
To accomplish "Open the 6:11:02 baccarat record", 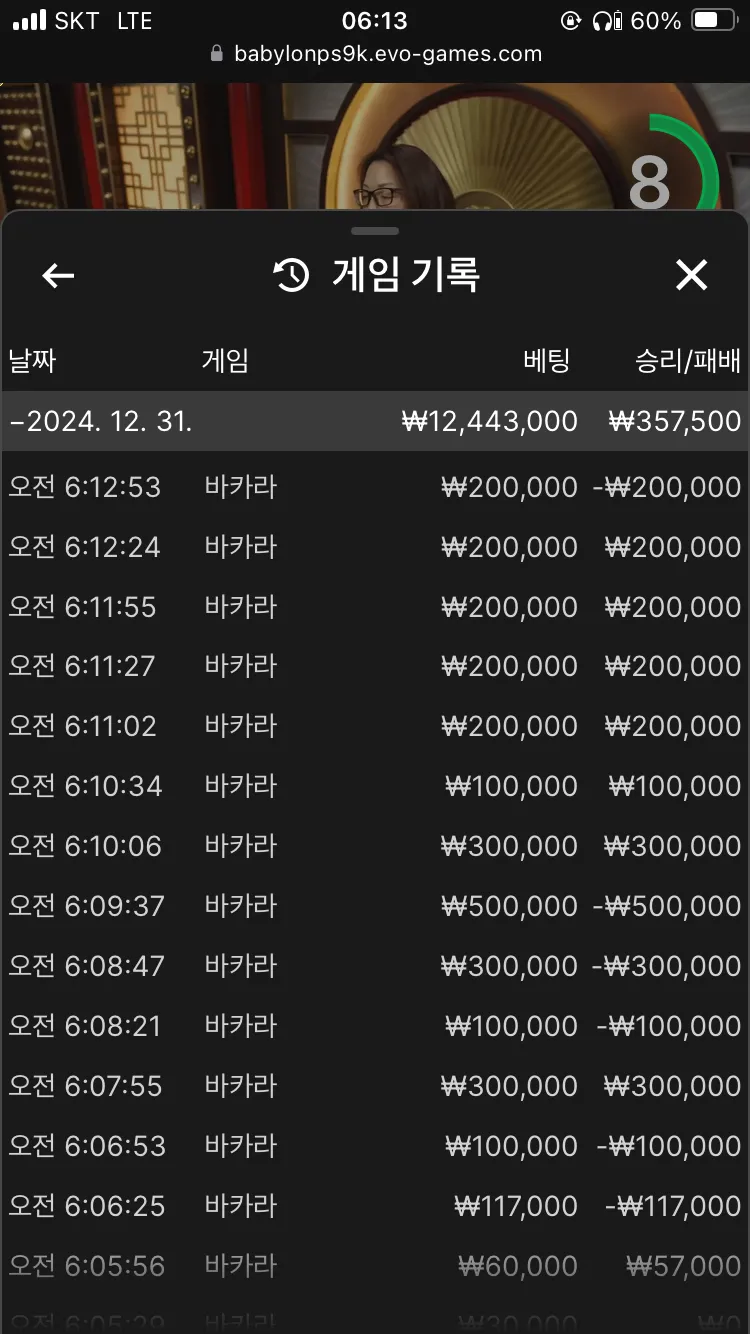I will pyautogui.click(x=375, y=726).
